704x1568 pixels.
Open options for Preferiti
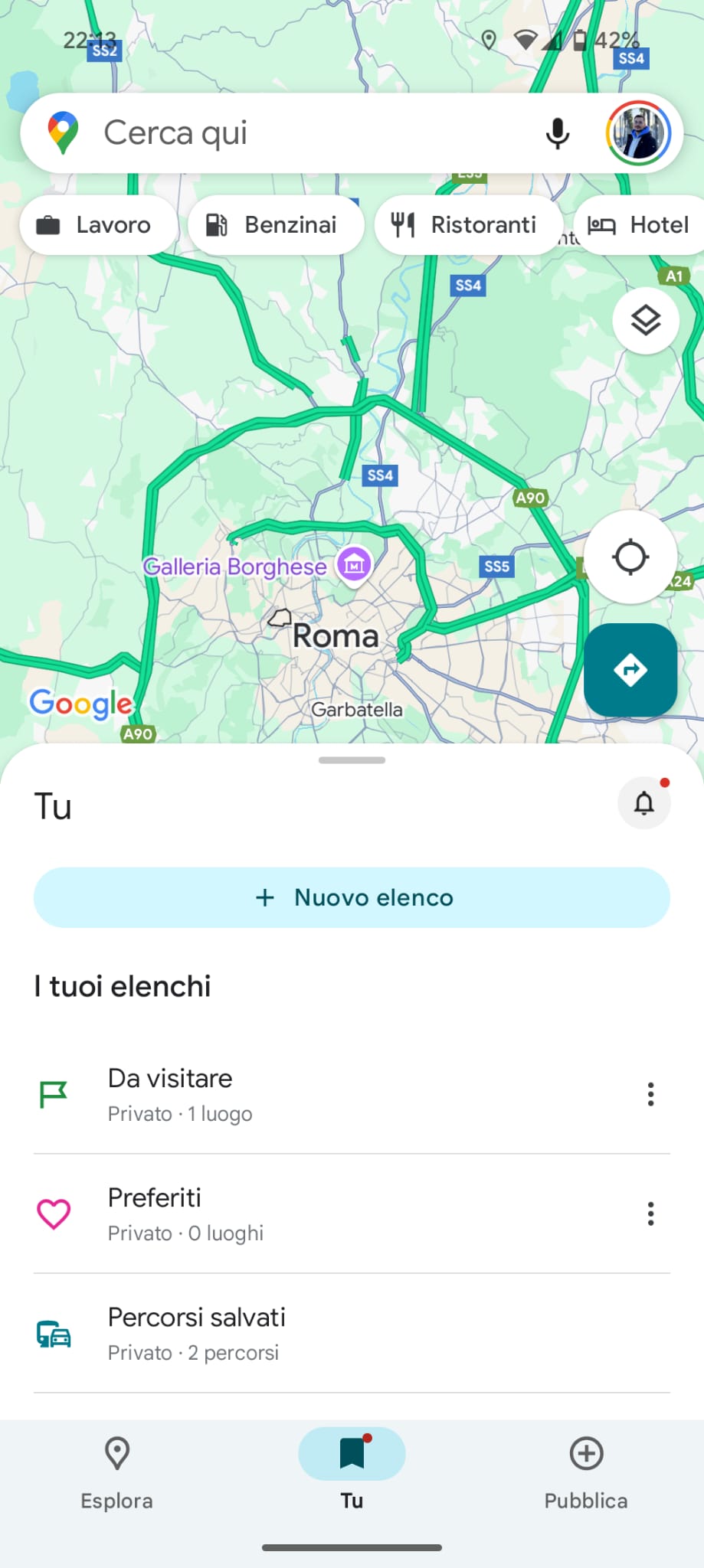click(x=650, y=1214)
